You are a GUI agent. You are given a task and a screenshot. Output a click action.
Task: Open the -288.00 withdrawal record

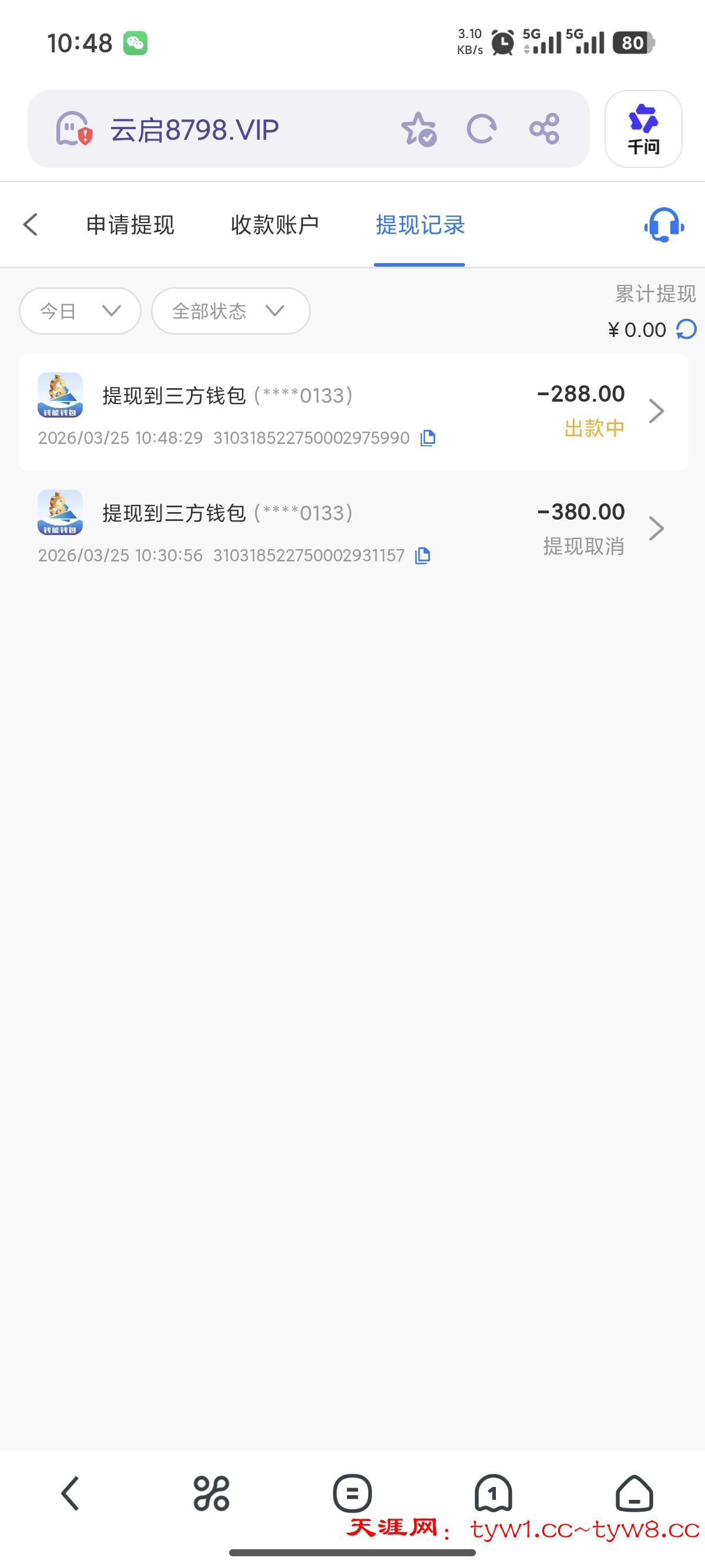point(353,412)
